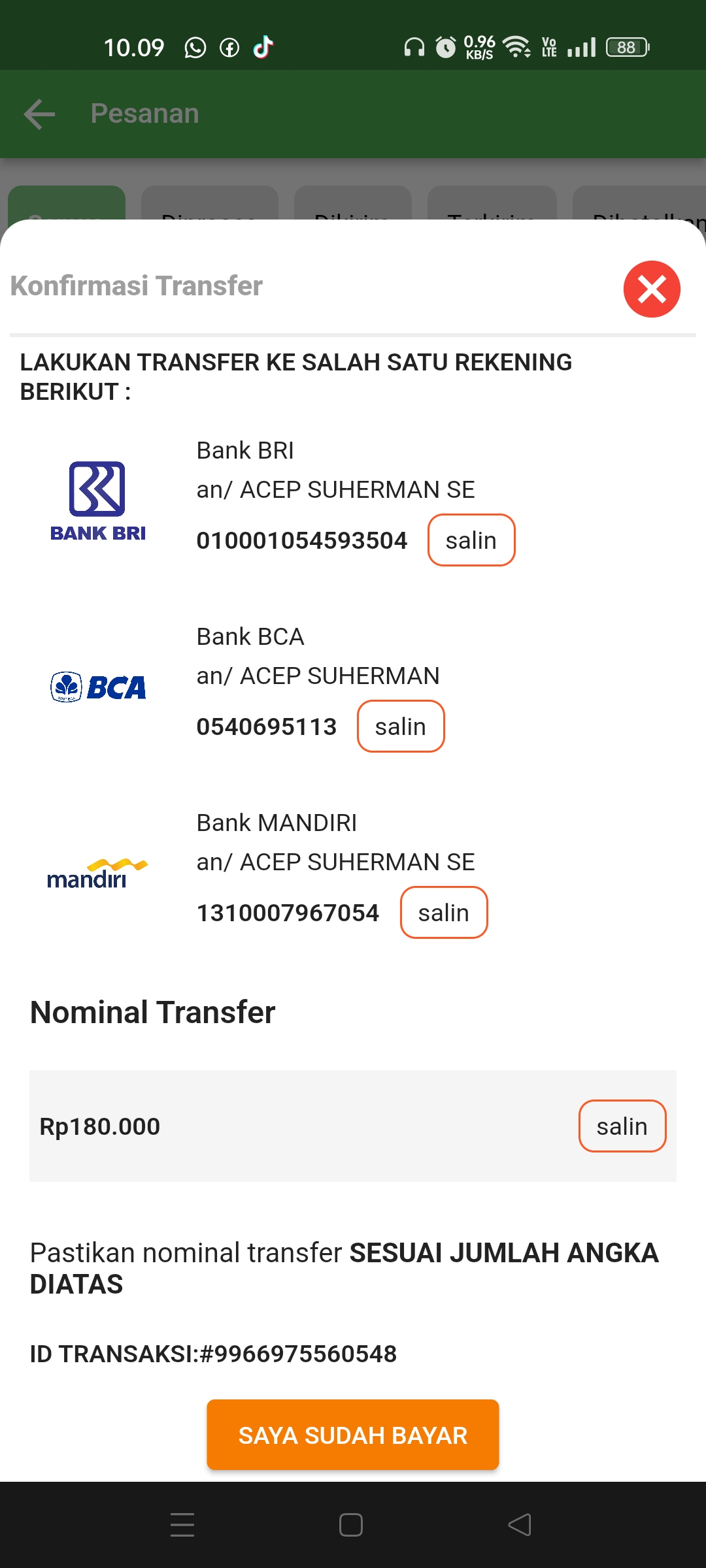Confirm payment with SAYA SUDAH BAYAR

pos(353,1435)
